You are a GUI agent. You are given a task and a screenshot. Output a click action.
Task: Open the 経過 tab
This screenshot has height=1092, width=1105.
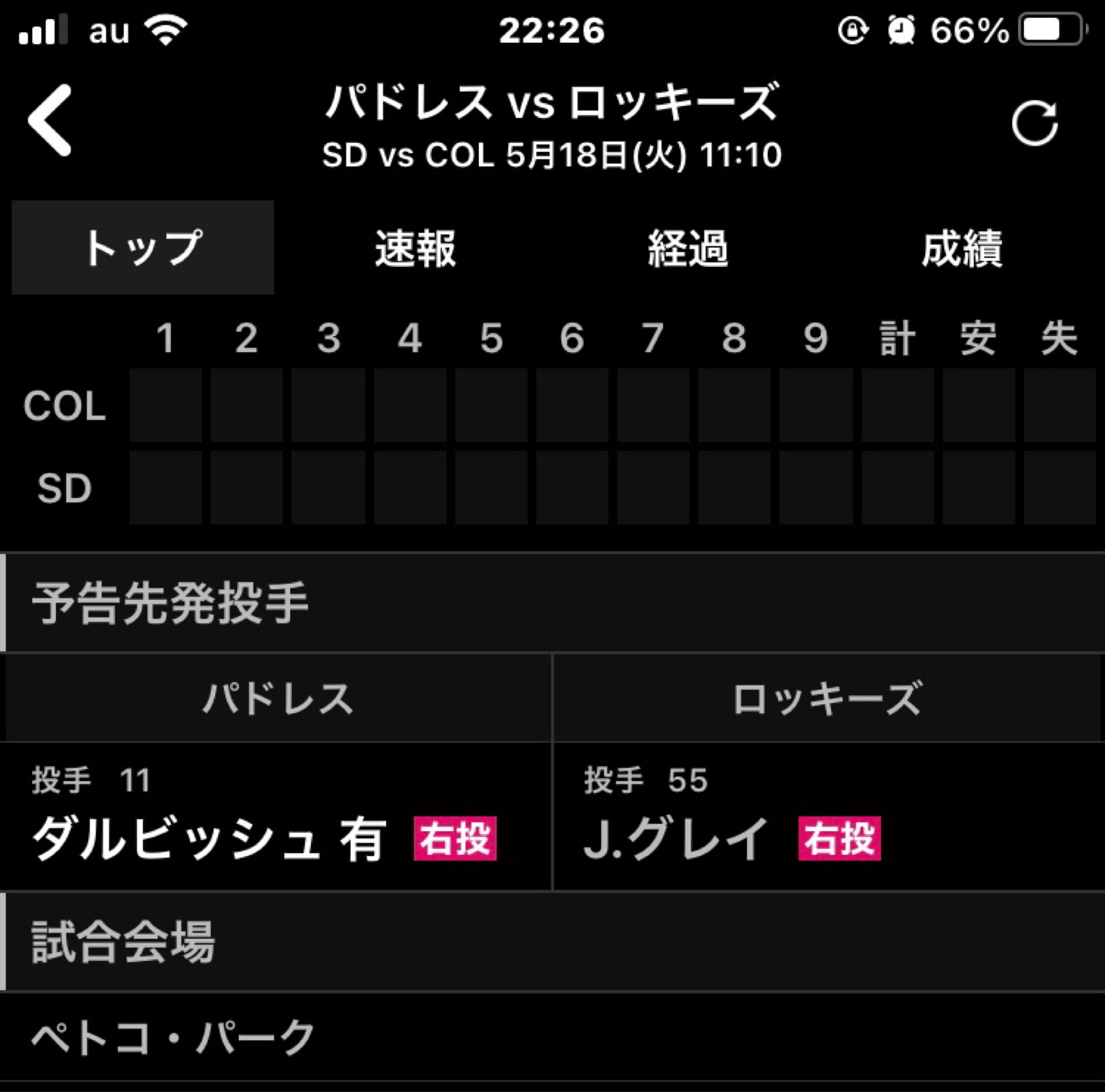688,249
